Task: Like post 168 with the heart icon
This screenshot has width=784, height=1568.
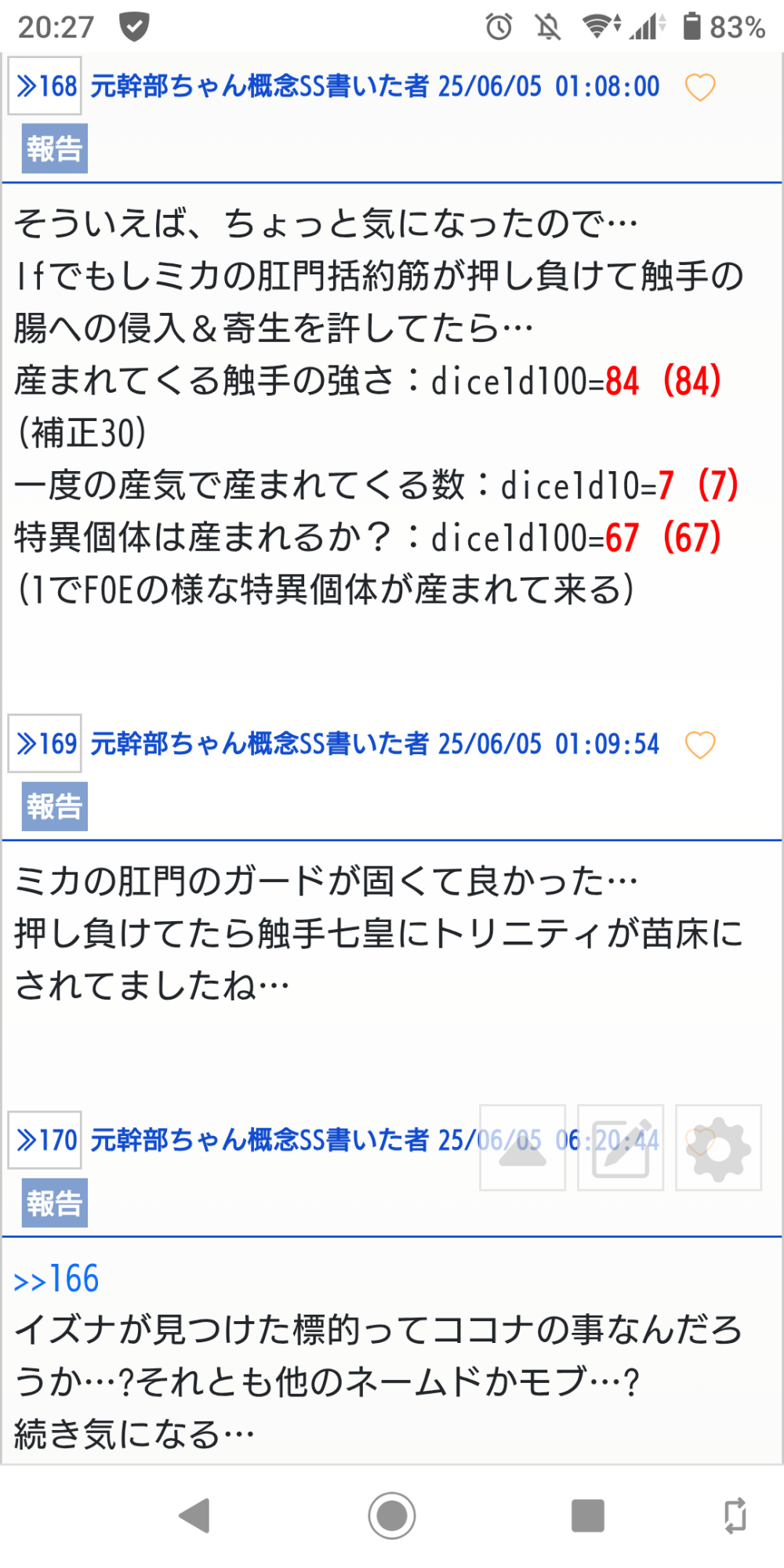Action: [x=700, y=87]
